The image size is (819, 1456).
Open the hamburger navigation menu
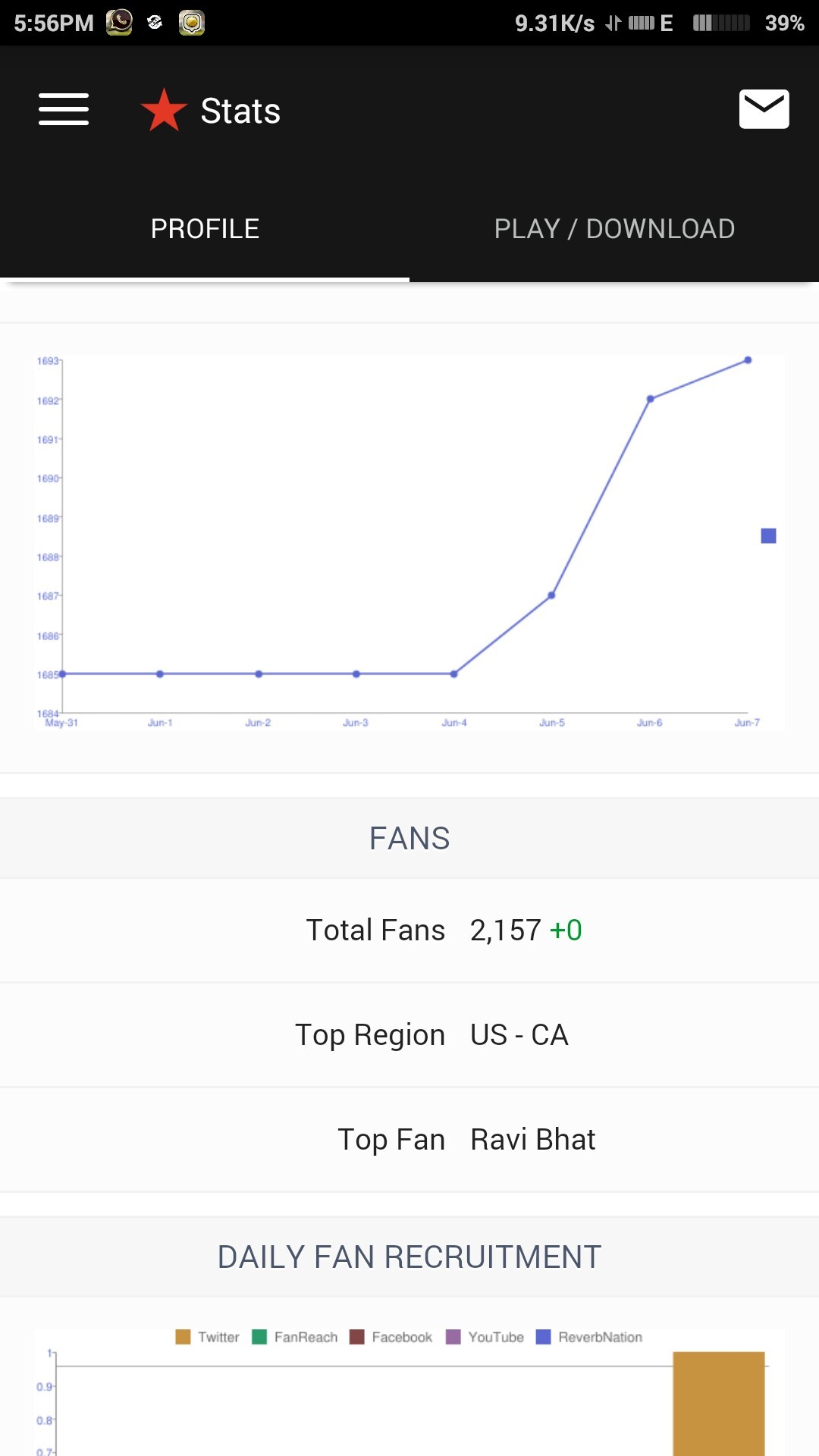pyautogui.click(x=64, y=109)
